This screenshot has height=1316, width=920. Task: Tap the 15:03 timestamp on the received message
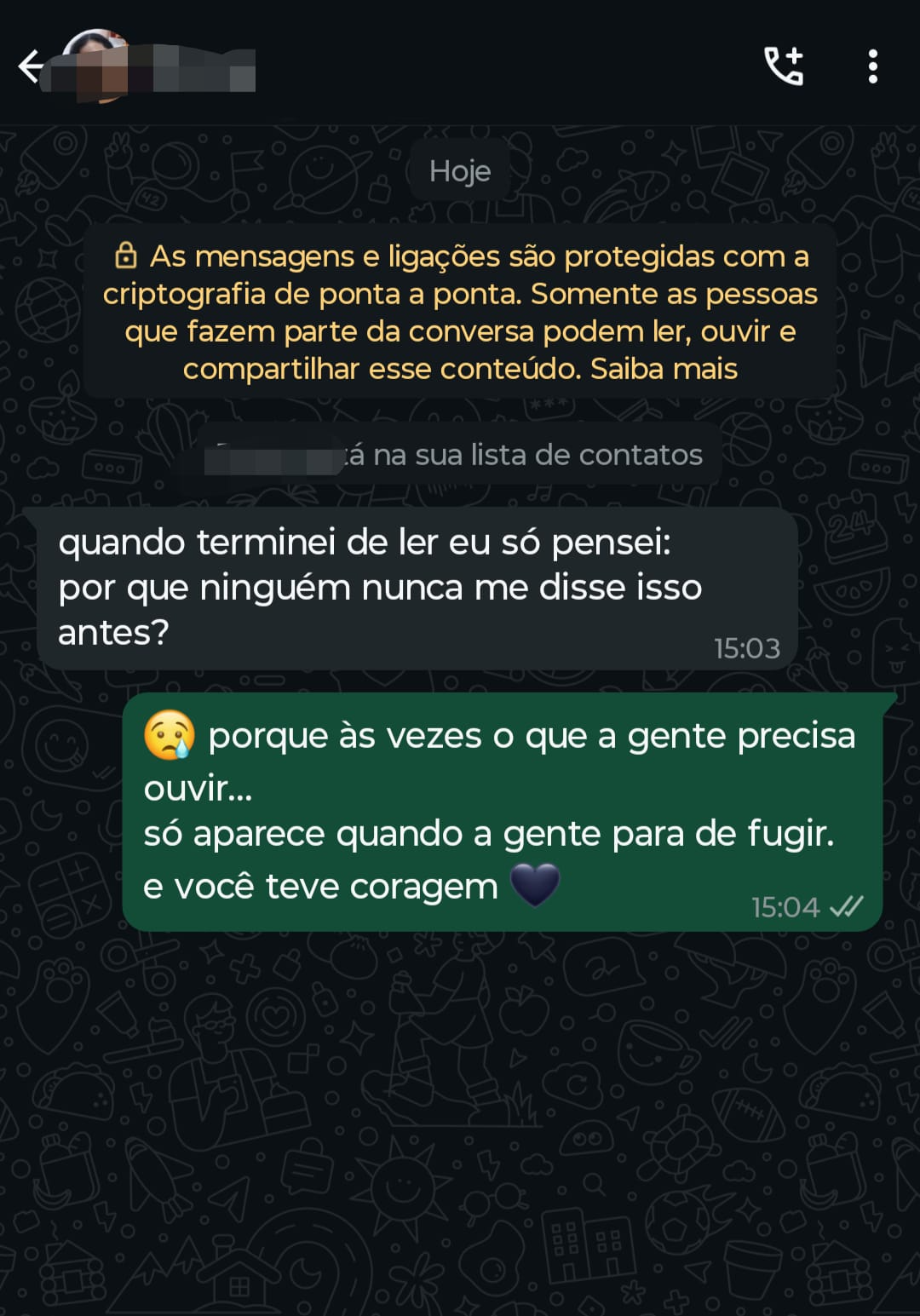(746, 647)
